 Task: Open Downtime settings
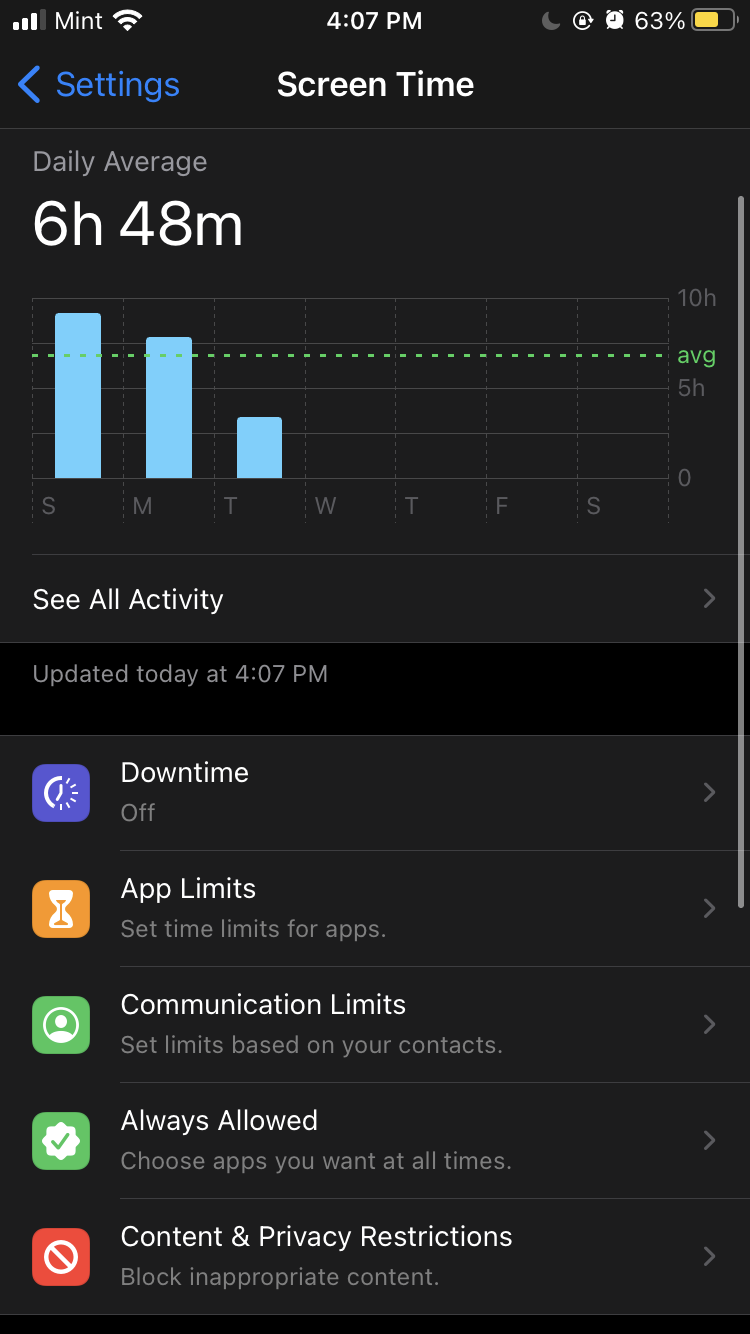[x=375, y=793]
